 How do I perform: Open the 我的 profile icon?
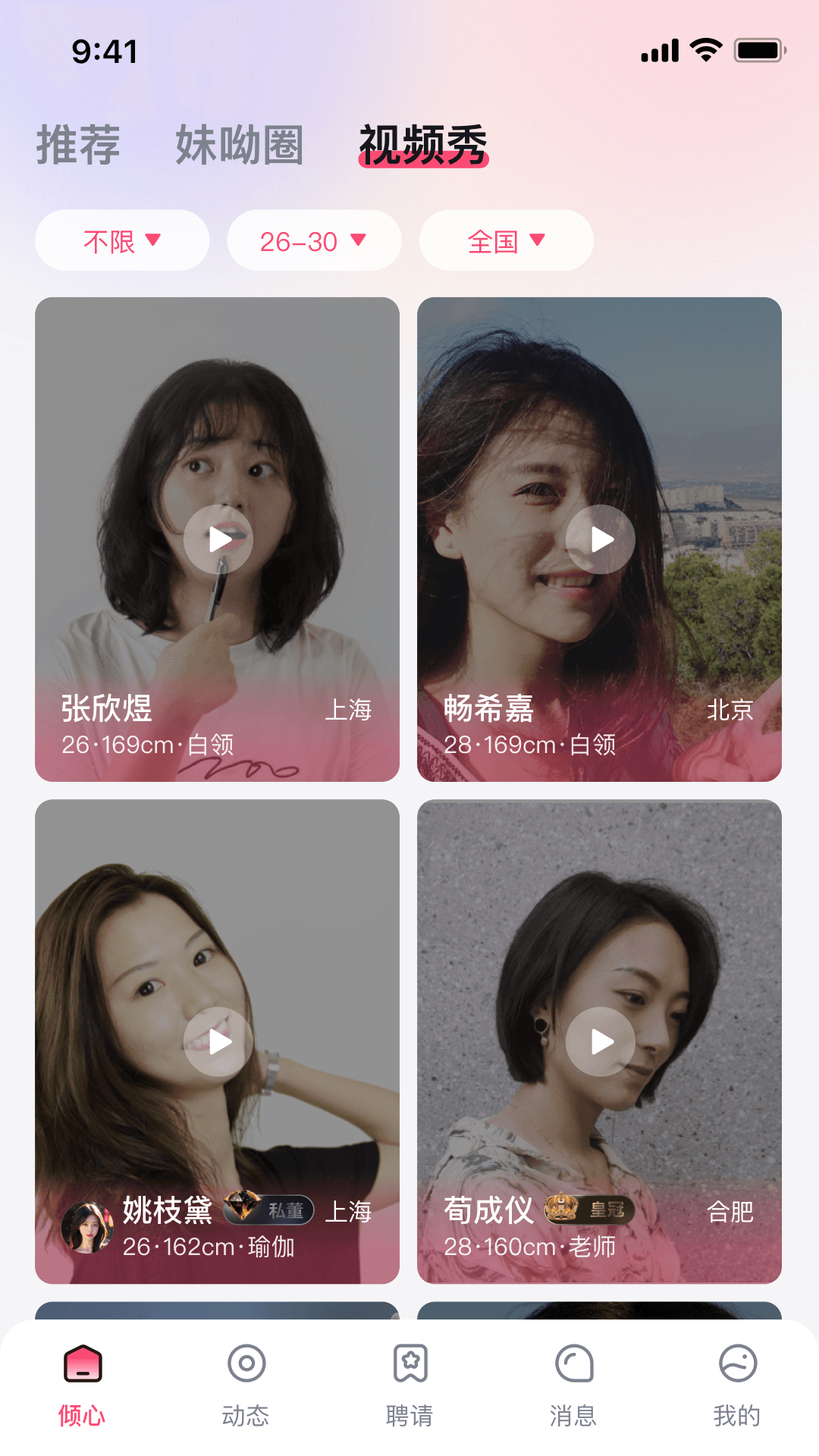click(x=737, y=1365)
